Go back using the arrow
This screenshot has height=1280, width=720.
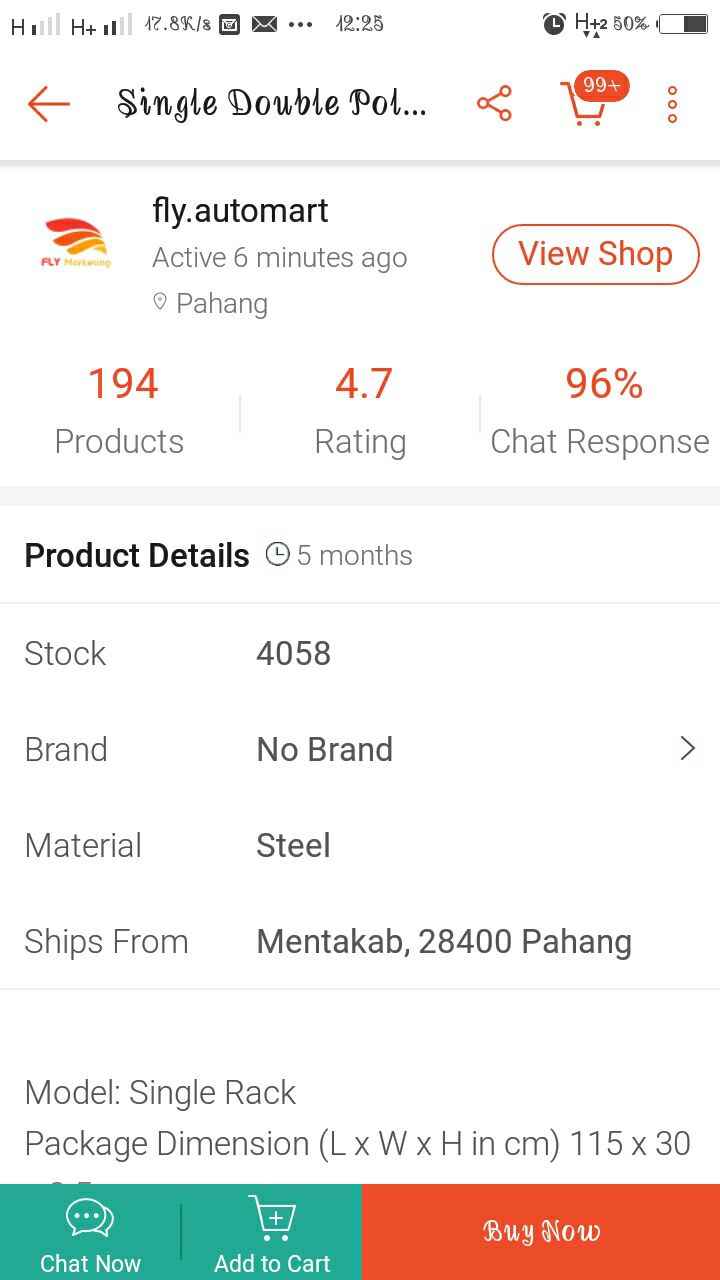tap(48, 103)
